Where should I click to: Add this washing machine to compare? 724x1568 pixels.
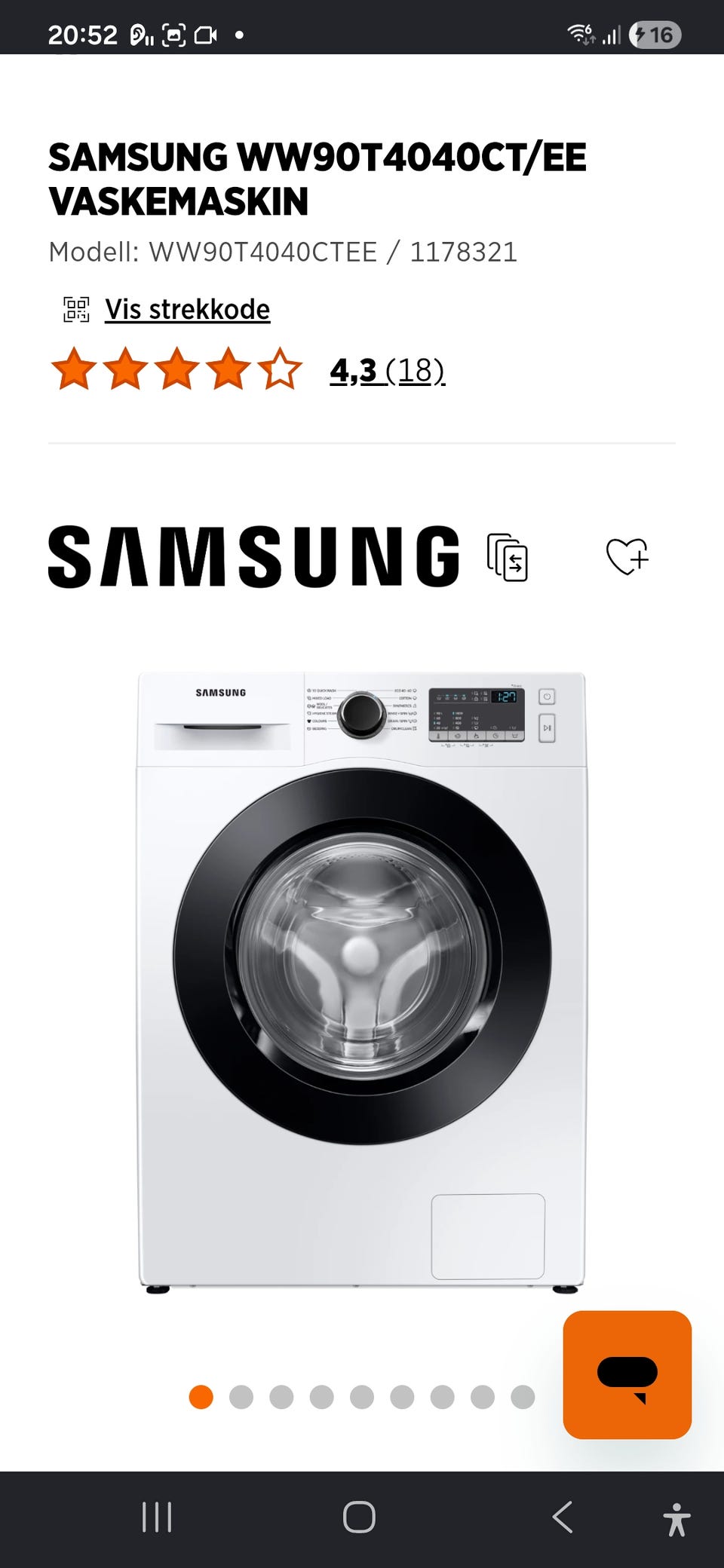[507, 557]
